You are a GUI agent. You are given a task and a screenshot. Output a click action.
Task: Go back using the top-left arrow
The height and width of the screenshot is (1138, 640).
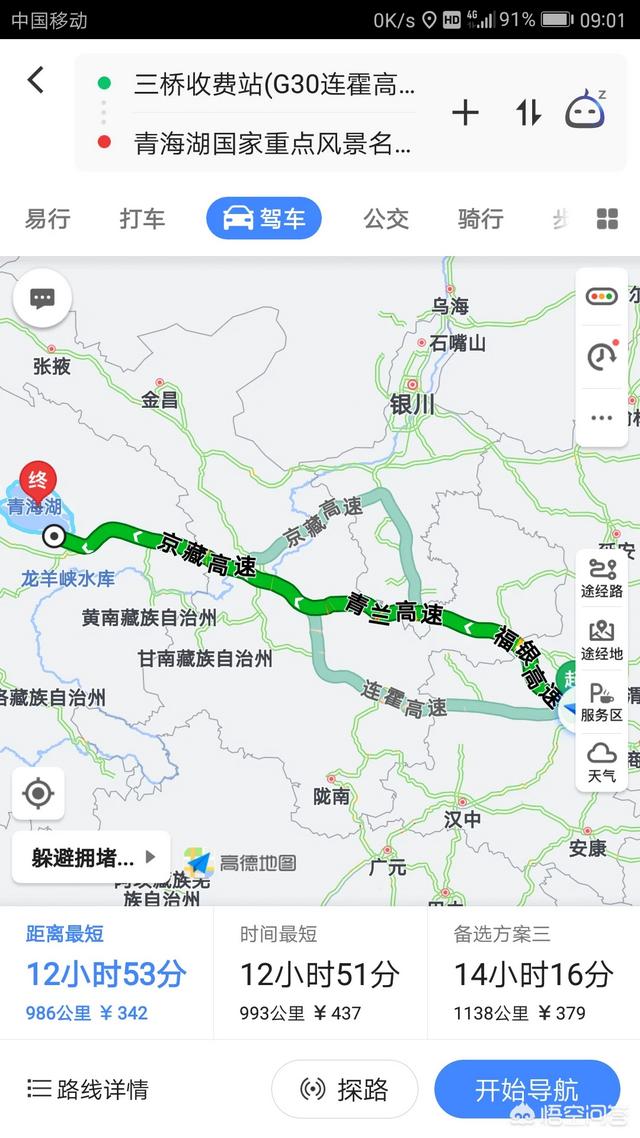36,80
